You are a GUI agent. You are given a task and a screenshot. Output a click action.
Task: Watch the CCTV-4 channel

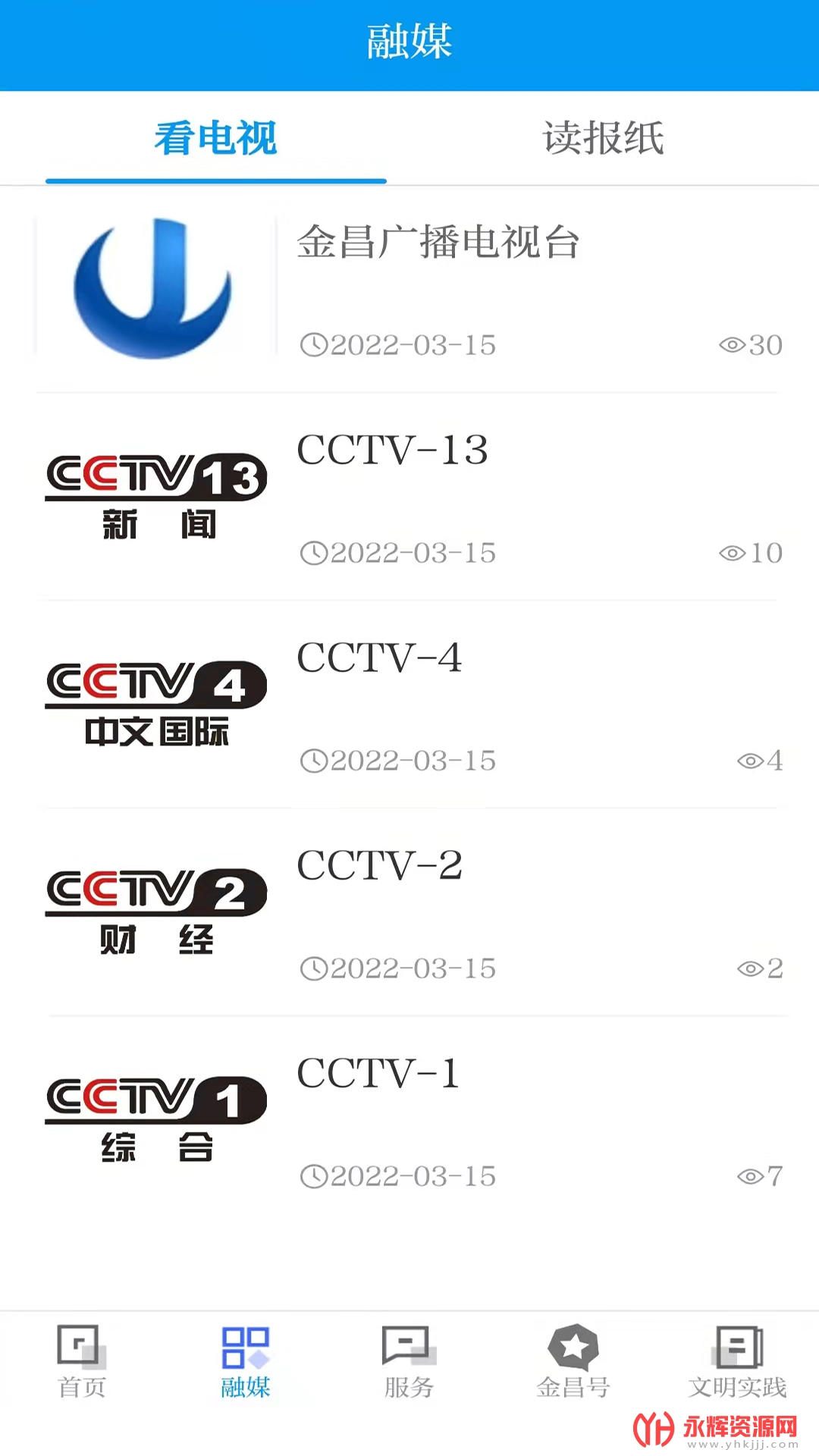pos(409,704)
